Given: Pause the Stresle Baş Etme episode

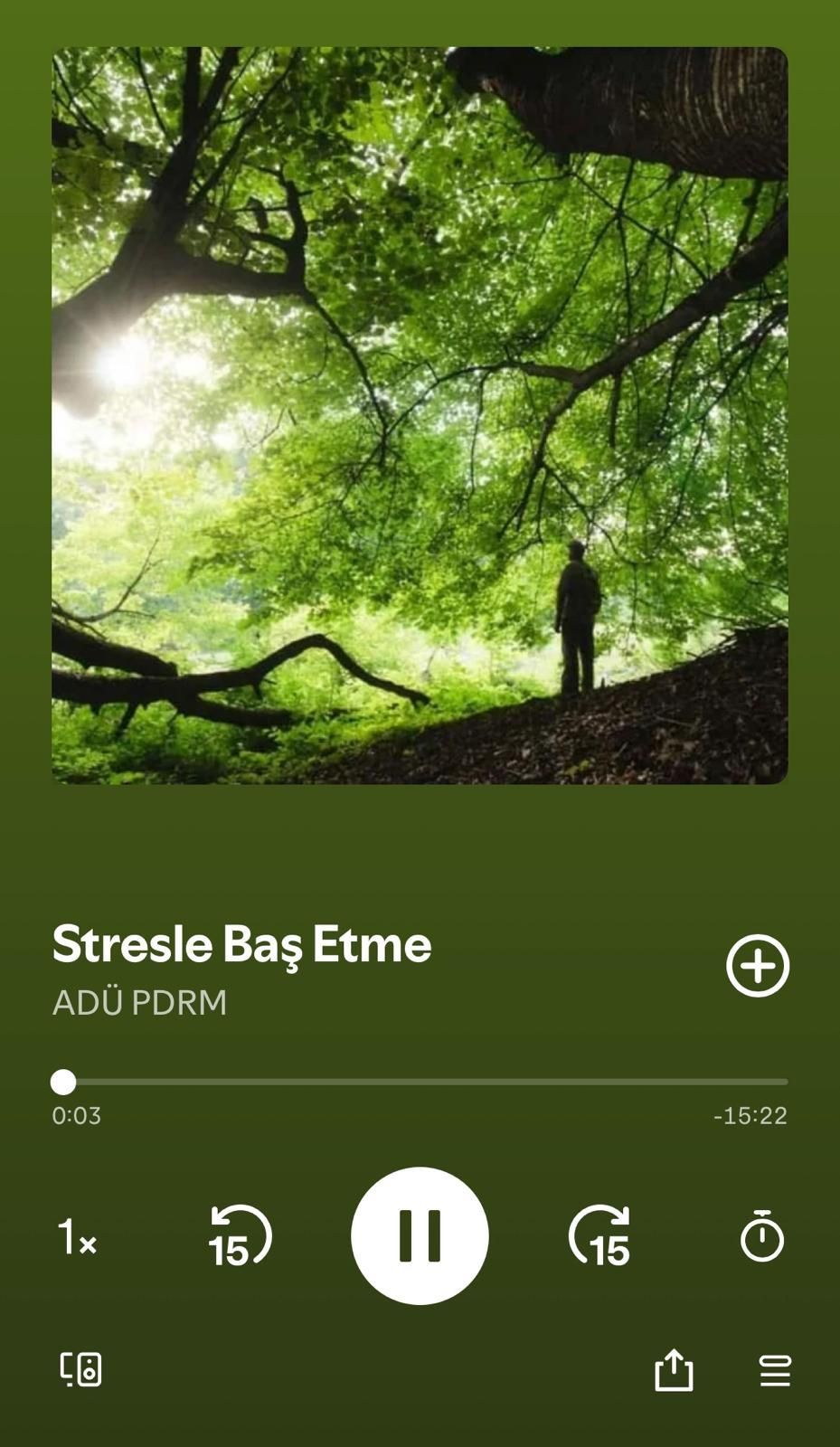Looking at the screenshot, I should click(420, 1235).
